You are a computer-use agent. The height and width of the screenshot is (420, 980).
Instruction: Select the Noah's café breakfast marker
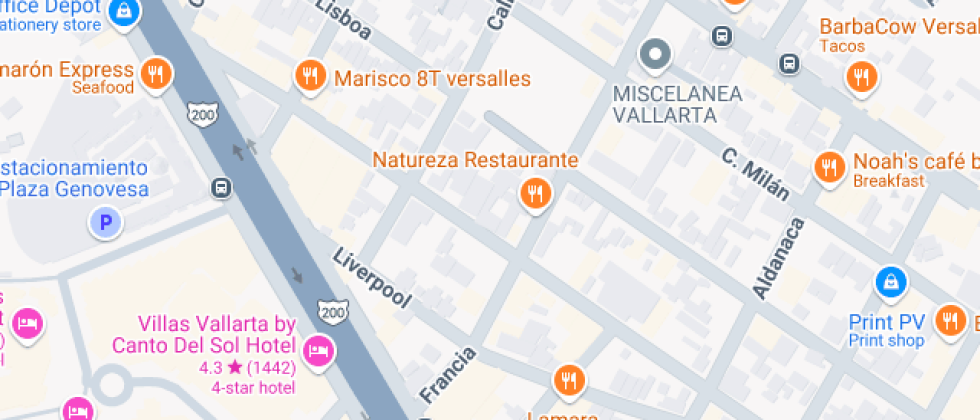829,168
